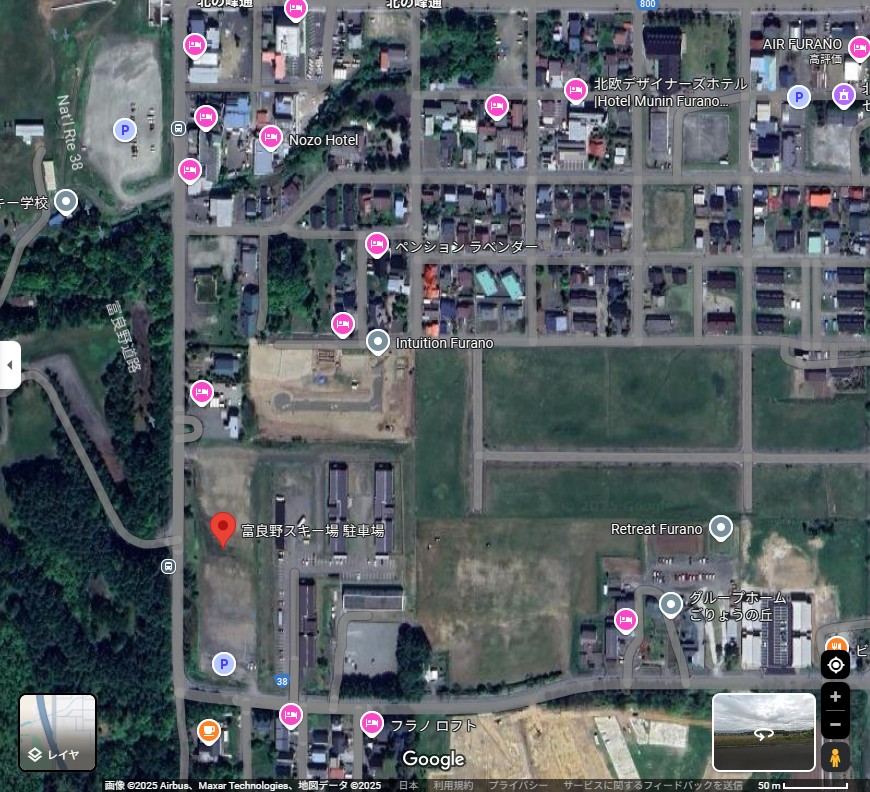Open the Hotel Munin Furano marker
The height and width of the screenshot is (792, 870).
pos(576,90)
